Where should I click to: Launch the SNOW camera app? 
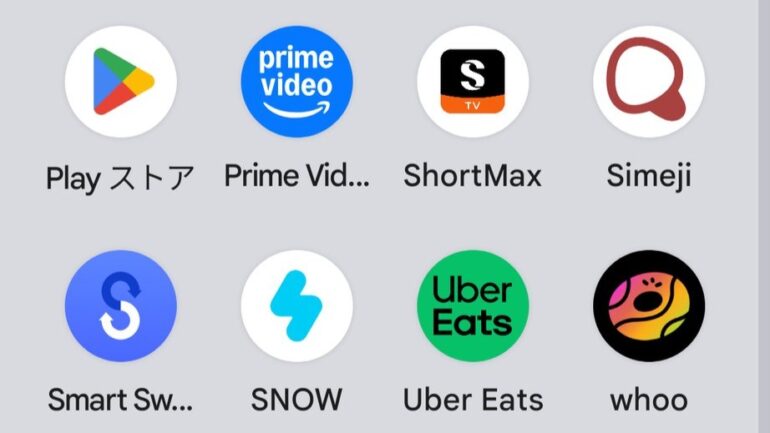coord(297,306)
